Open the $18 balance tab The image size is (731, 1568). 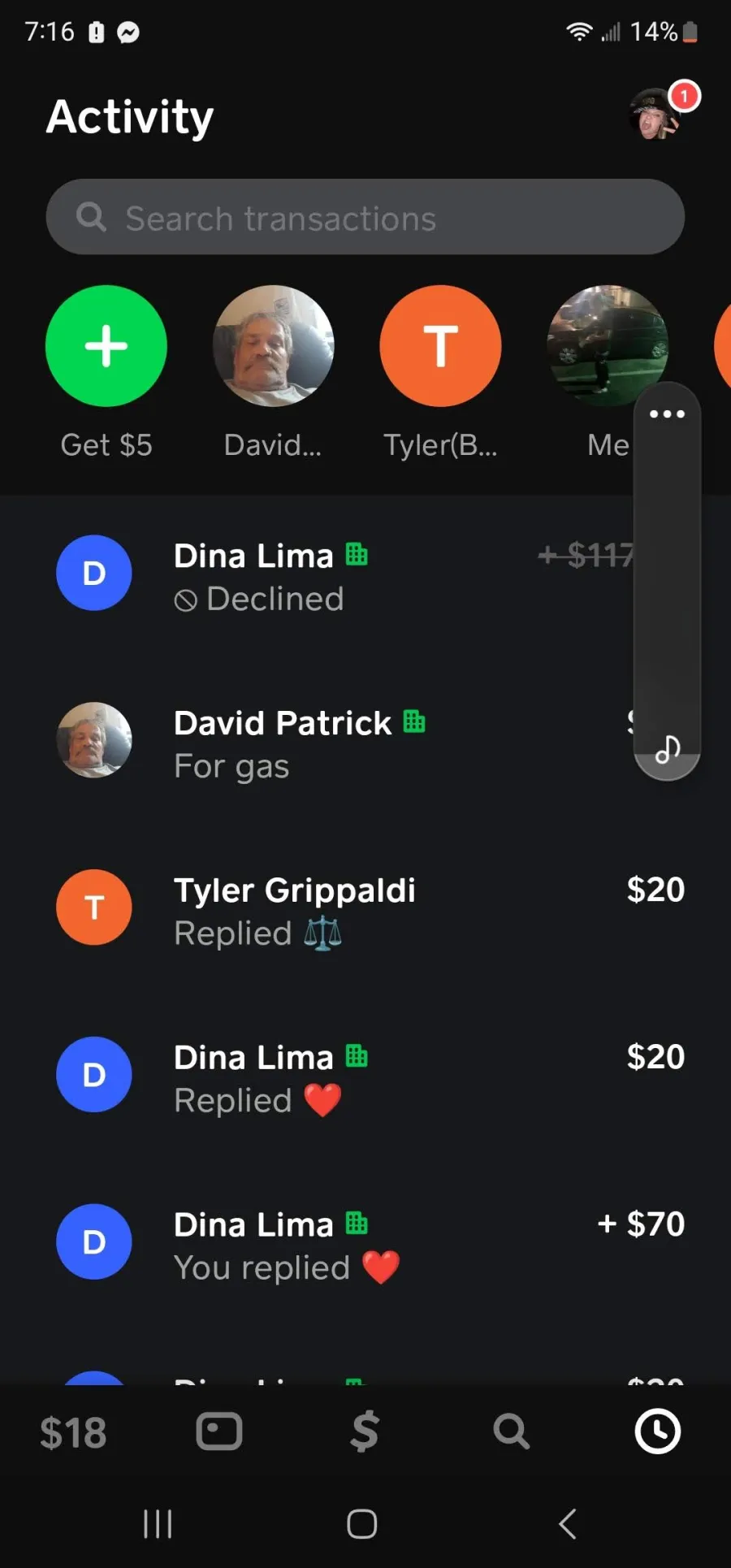(73, 1432)
